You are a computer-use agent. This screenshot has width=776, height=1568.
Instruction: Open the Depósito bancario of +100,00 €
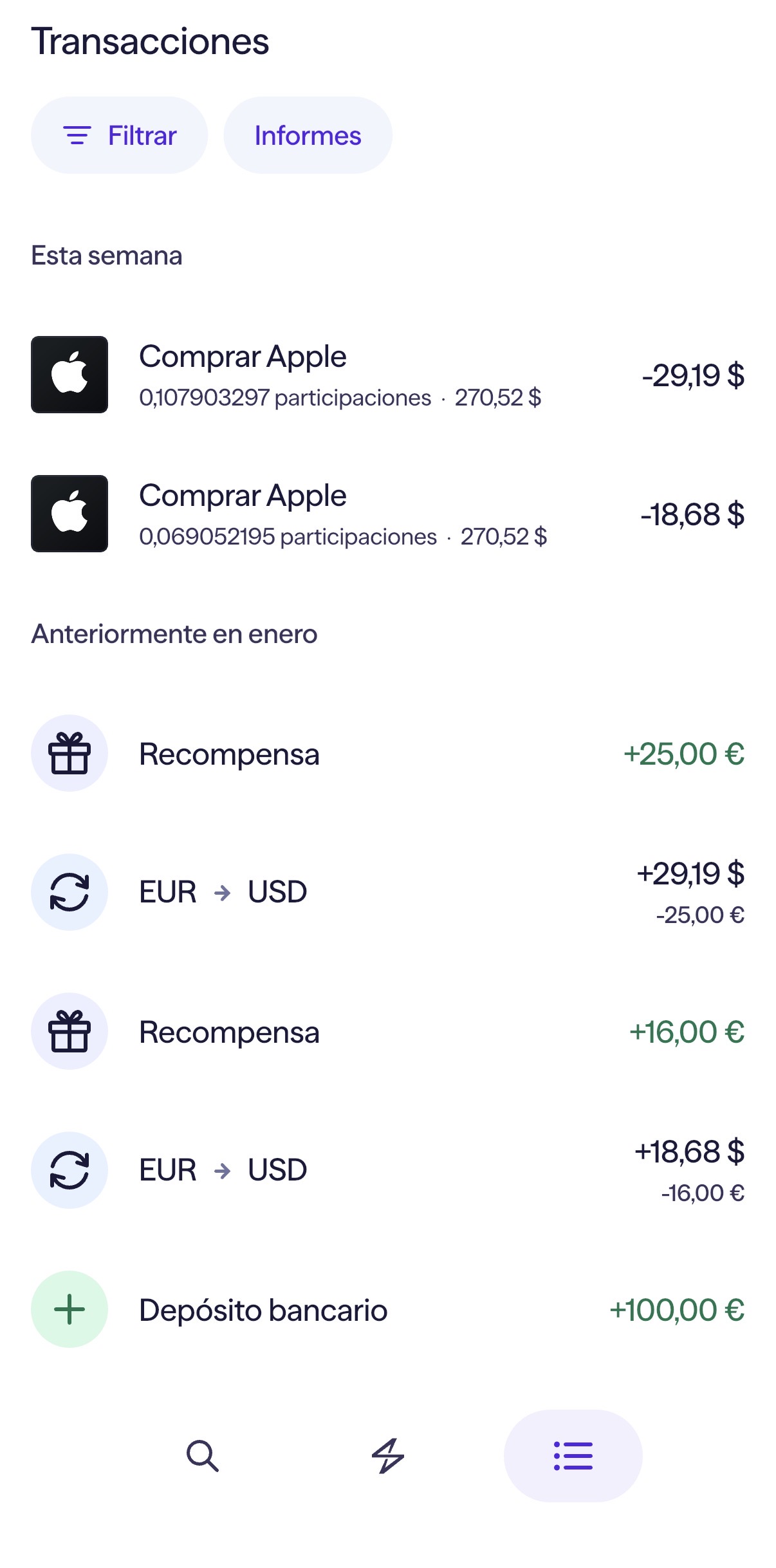[387, 1309]
